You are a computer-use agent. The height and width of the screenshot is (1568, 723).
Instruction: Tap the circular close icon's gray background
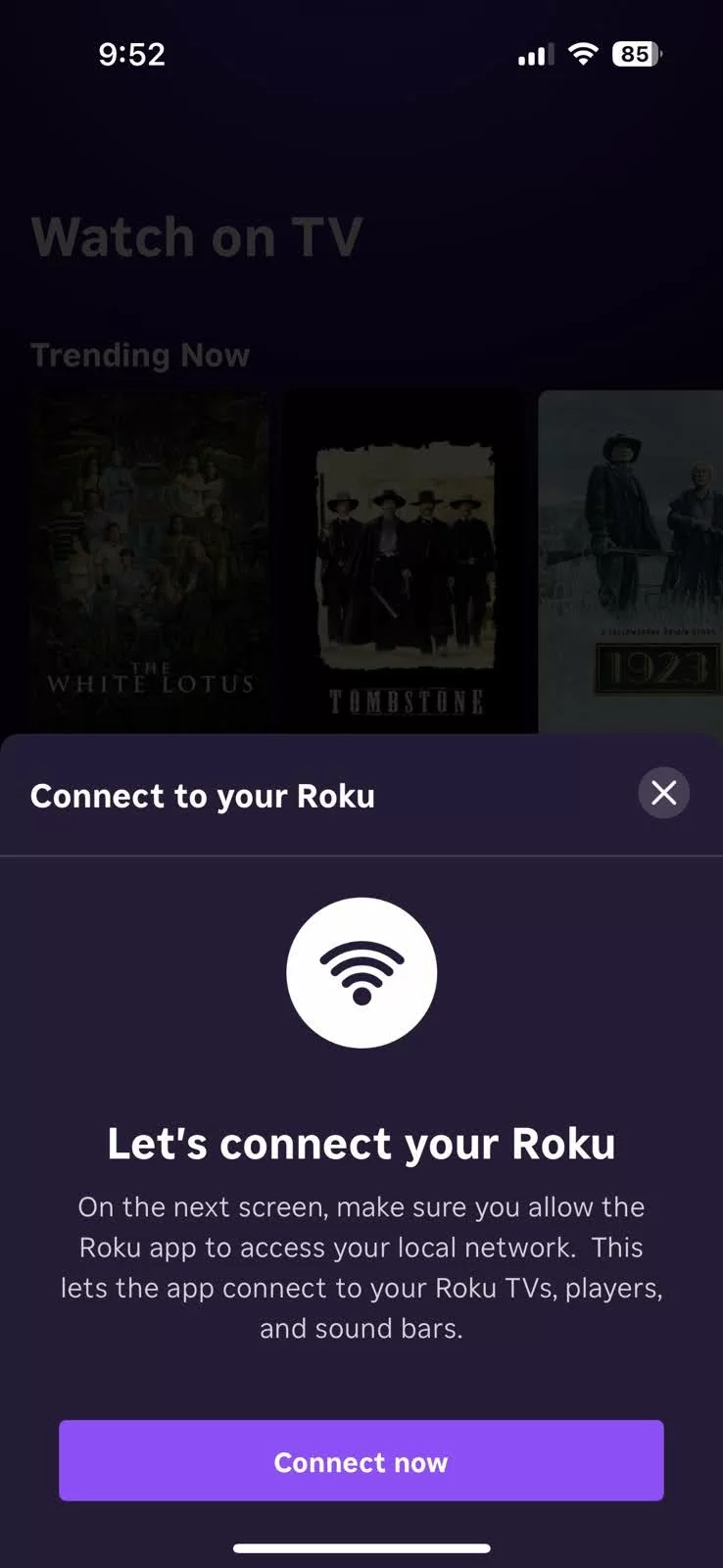point(663,793)
